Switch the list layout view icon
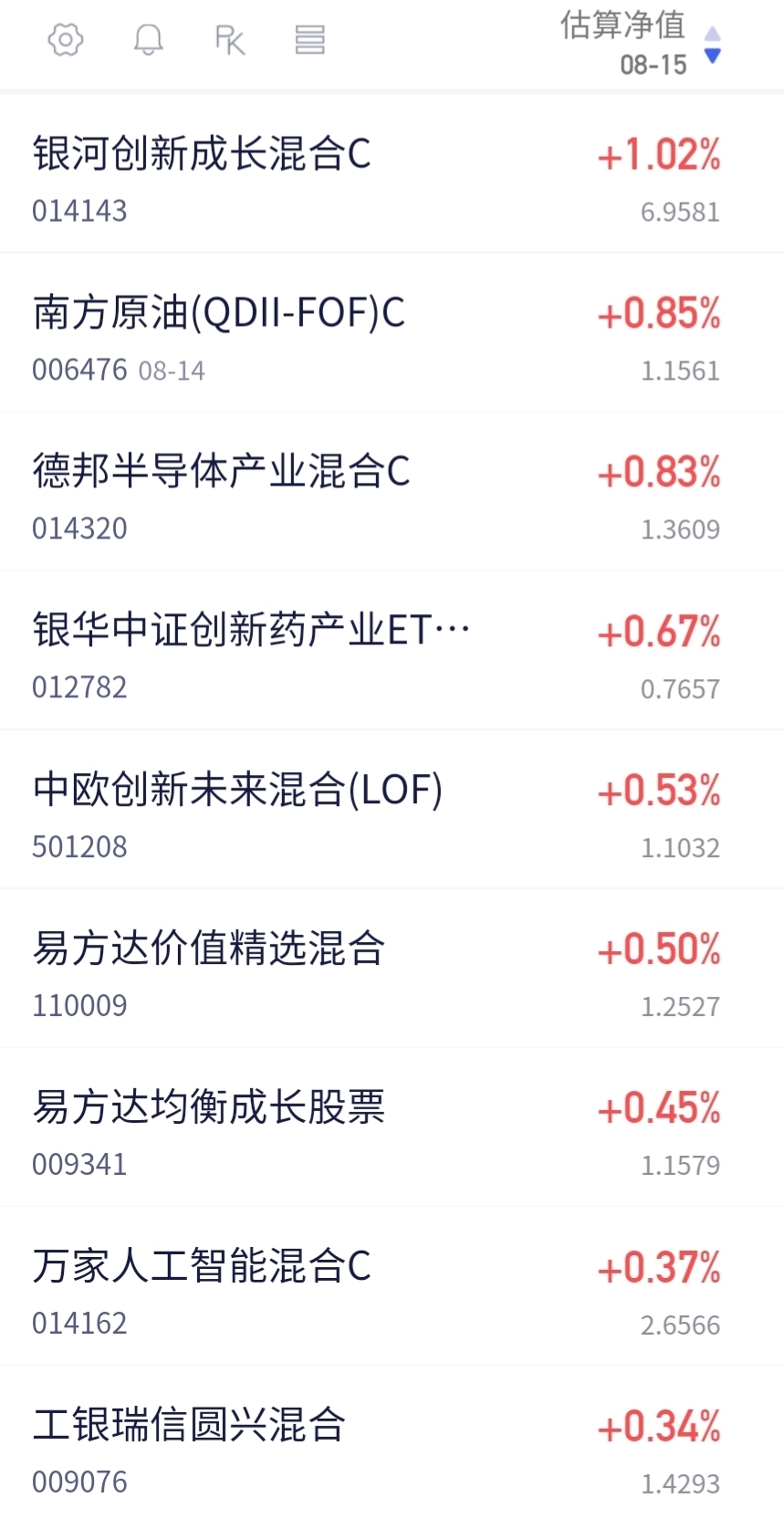 coord(310,40)
